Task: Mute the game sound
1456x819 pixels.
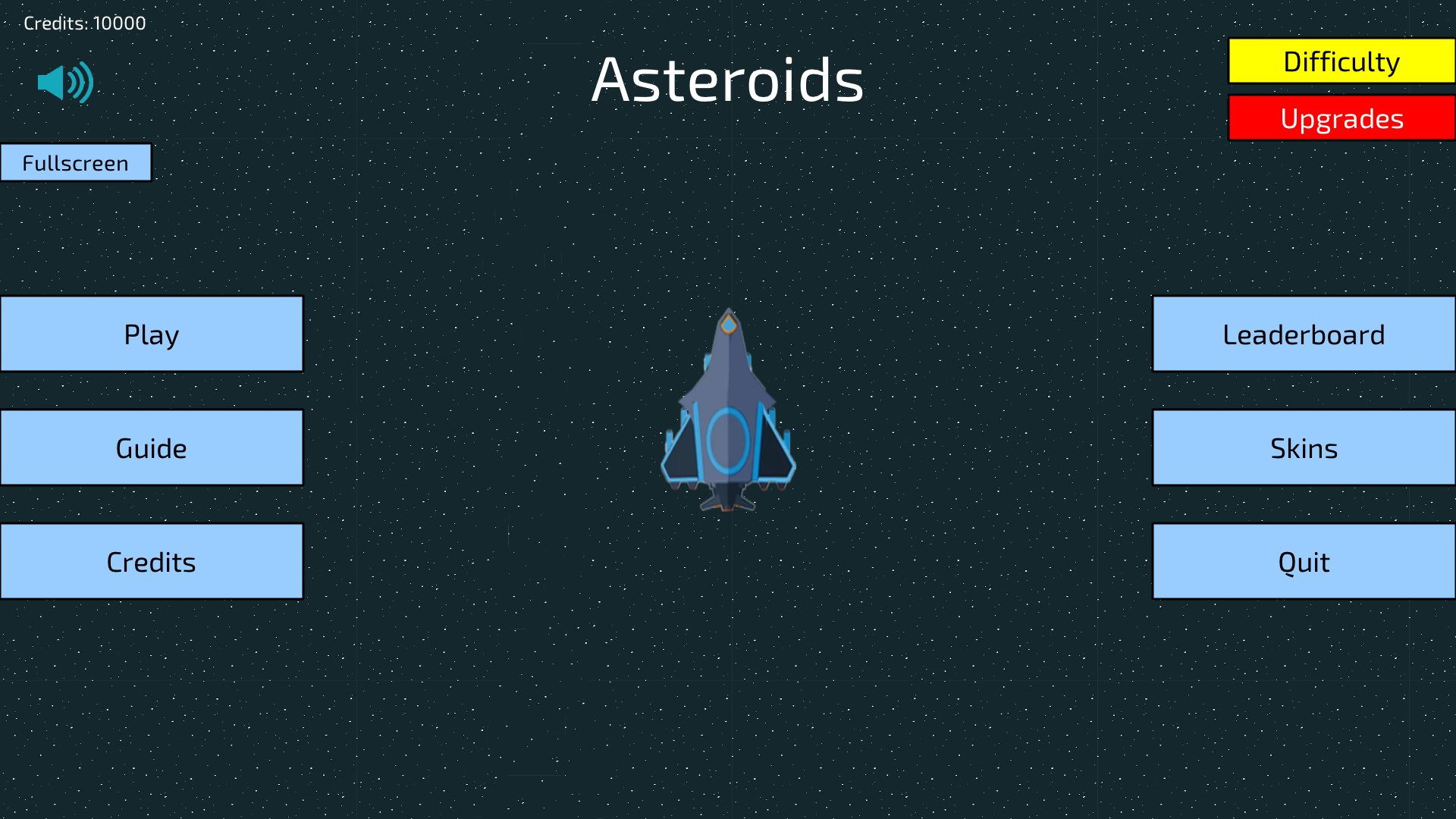Action: coord(65,83)
